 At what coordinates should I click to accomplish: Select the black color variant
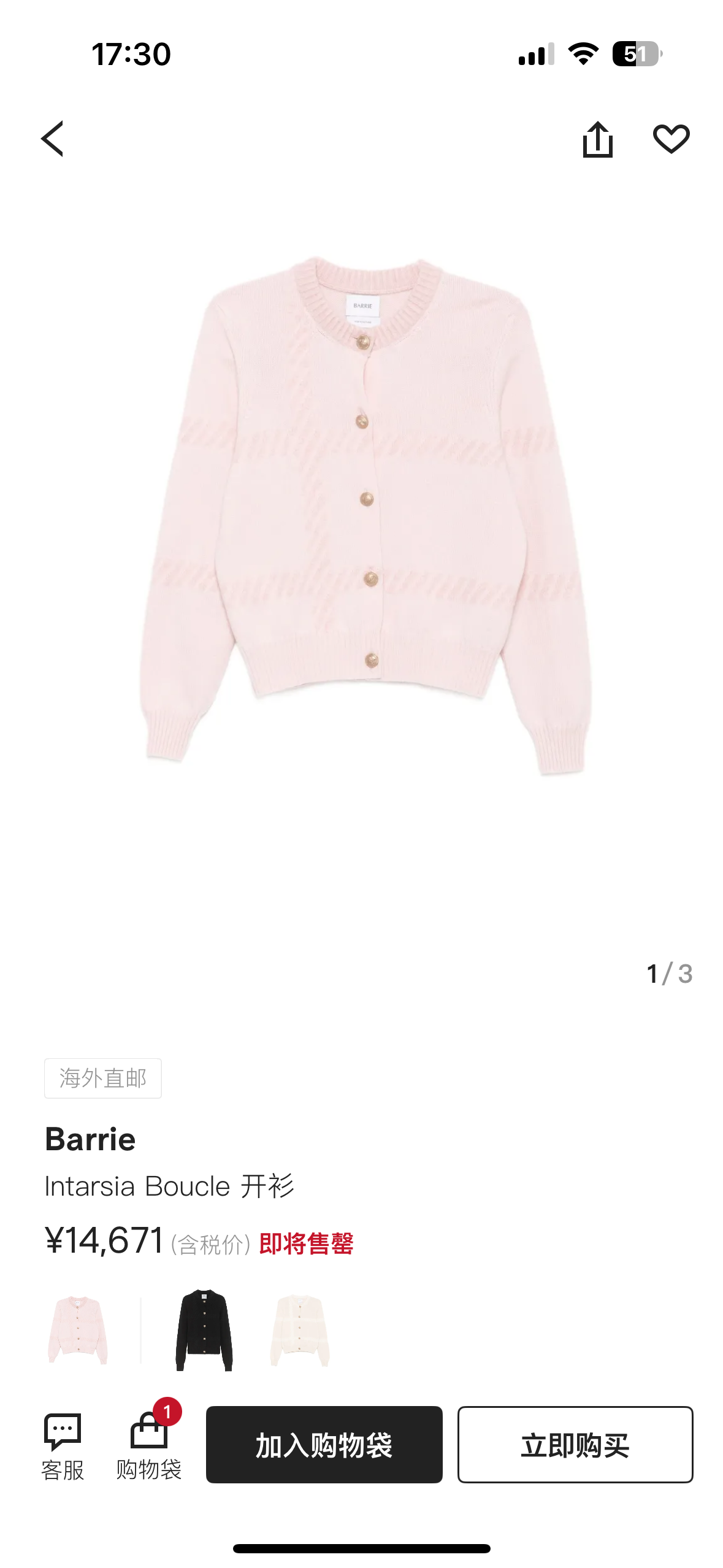(x=204, y=1330)
